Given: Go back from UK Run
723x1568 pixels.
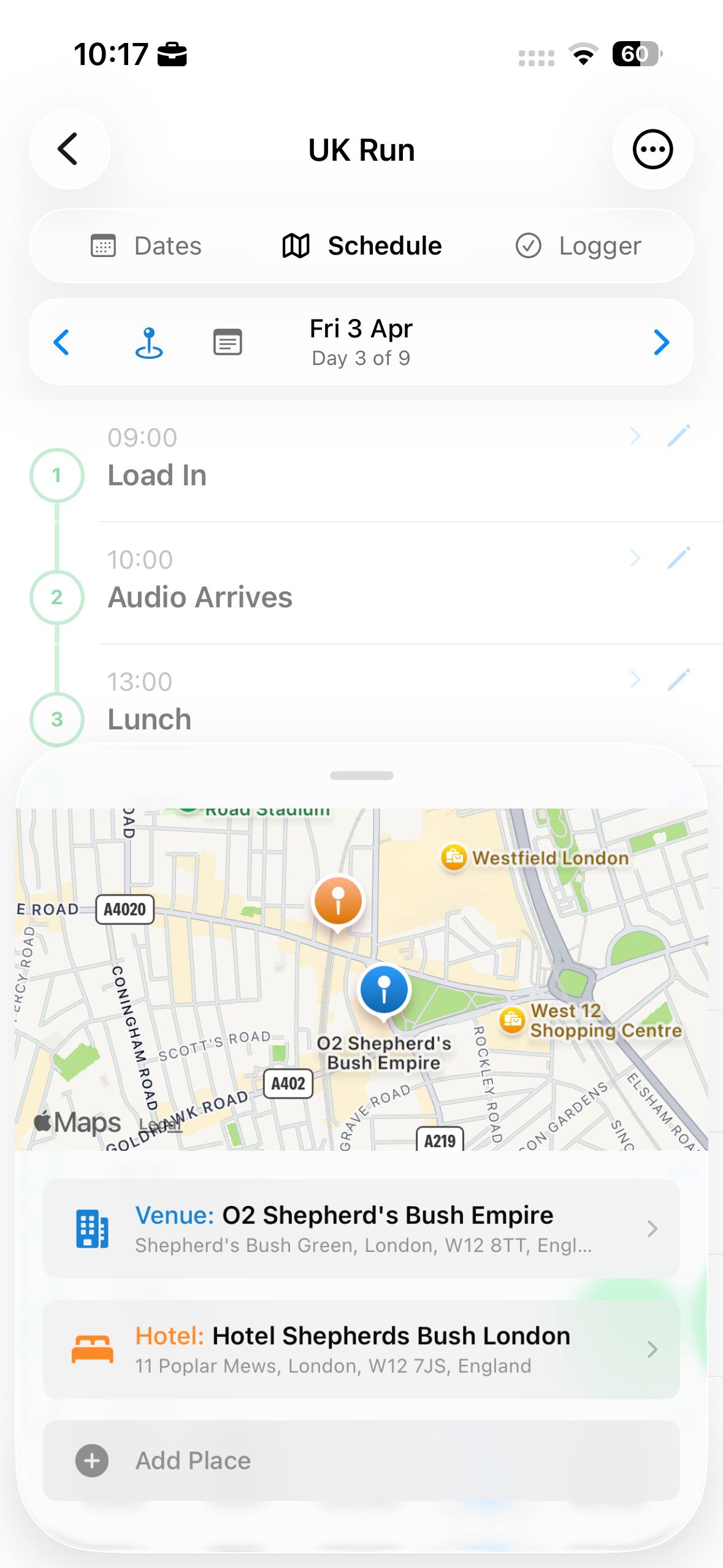Looking at the screenshot, I should (x=69, y=149).
